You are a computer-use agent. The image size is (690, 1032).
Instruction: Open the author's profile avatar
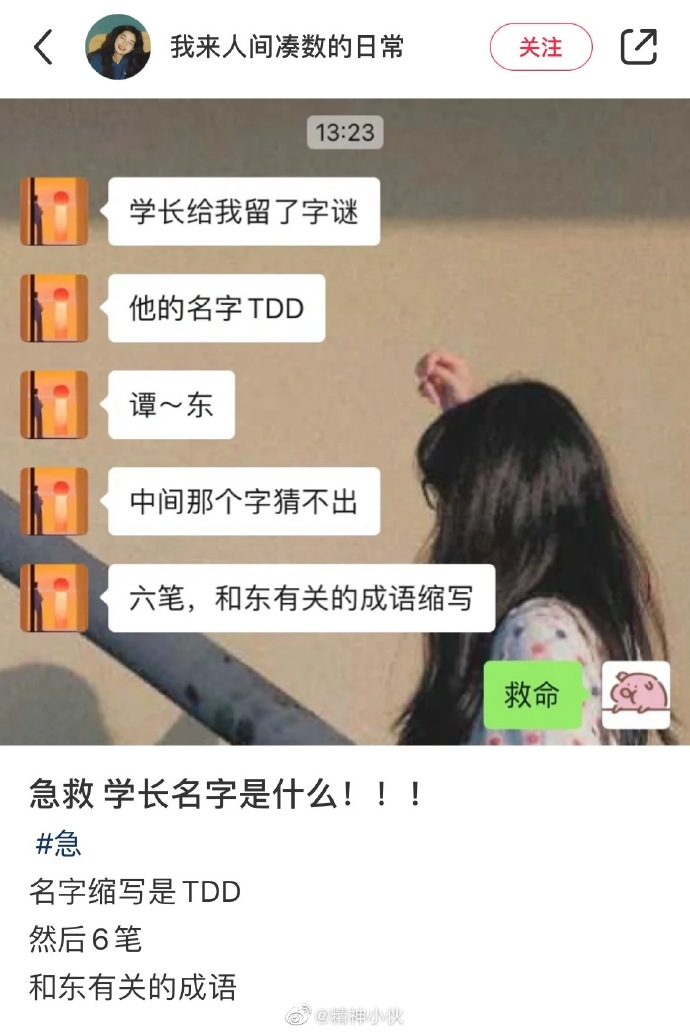(118, 47)
